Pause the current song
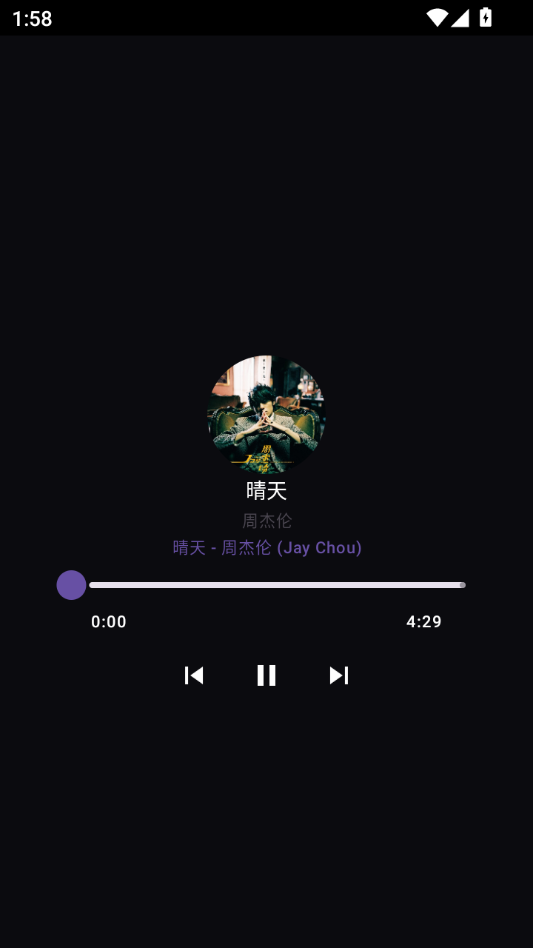The height and width of the screenshot is (948, 533). pos(266,675)
